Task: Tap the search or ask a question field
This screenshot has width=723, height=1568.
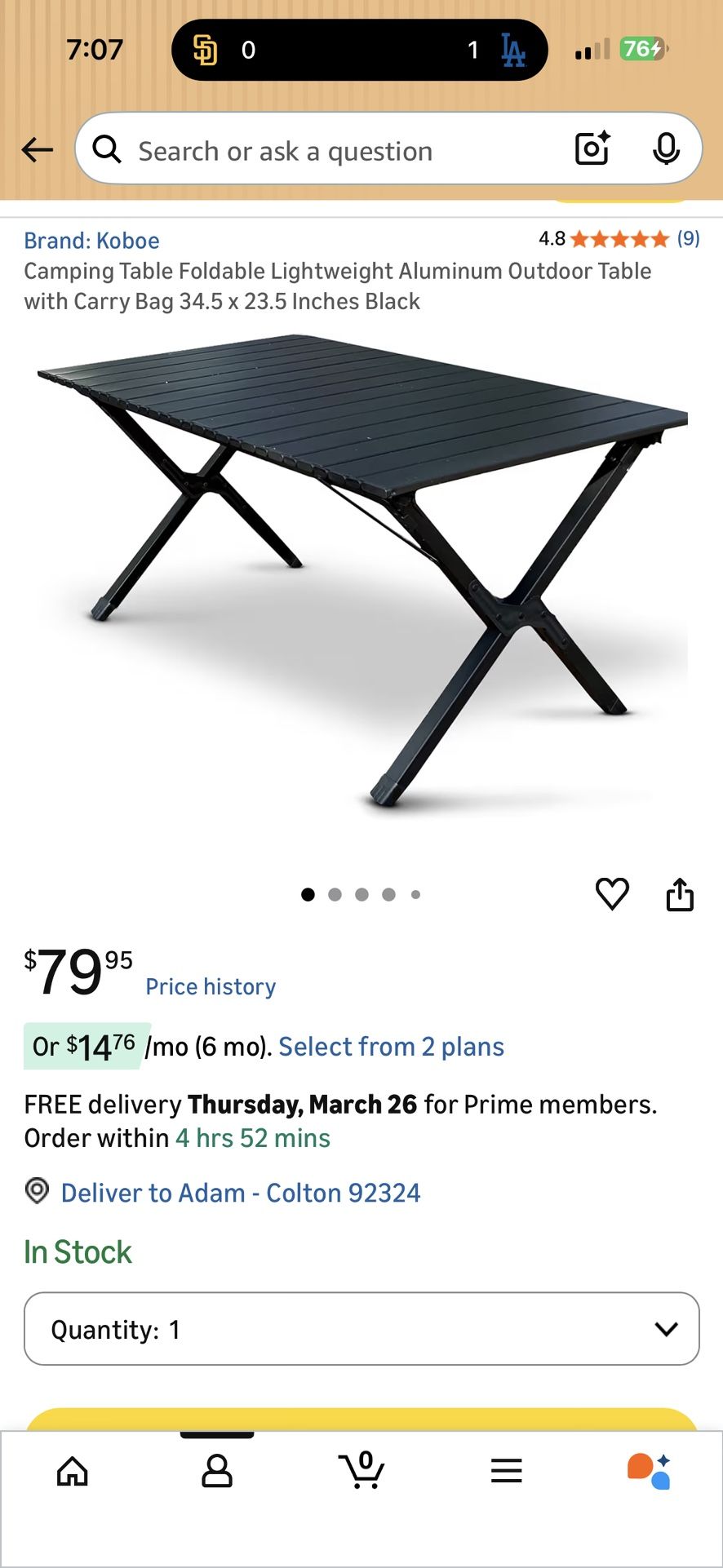Action: click(x=326, y=151)
